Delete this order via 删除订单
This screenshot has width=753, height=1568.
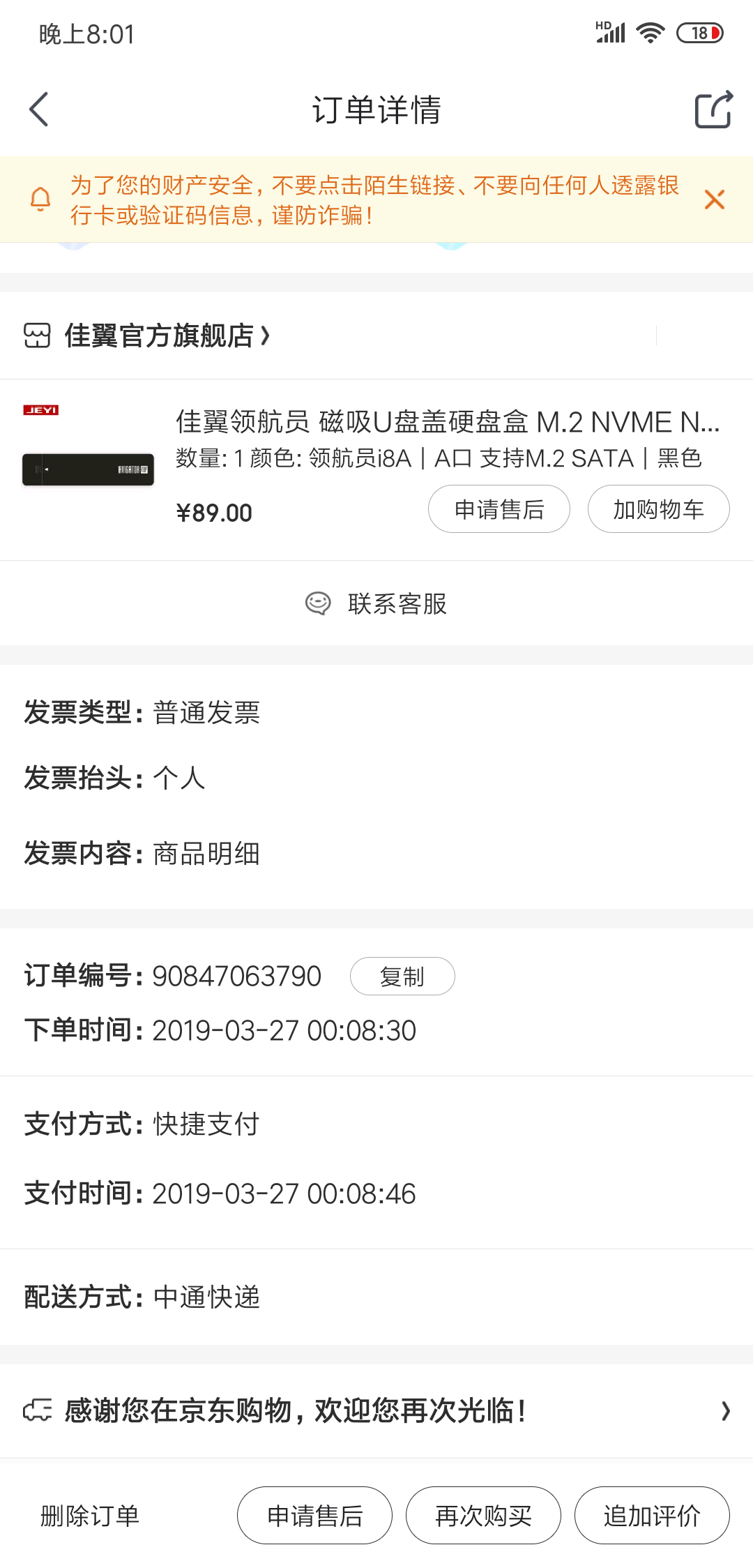[90, 1516]
